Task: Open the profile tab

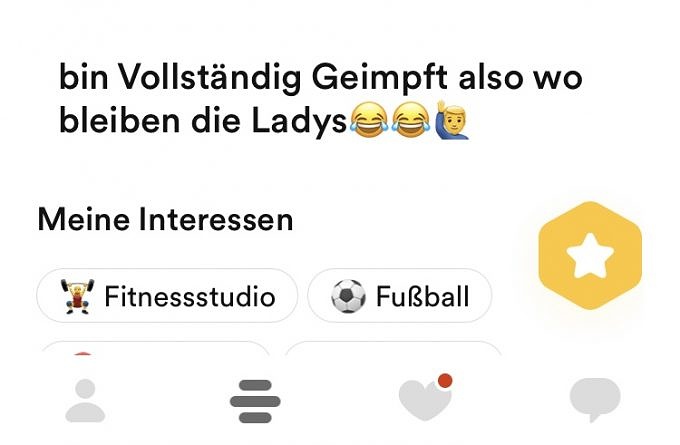Action: click(x=85, y=400)
